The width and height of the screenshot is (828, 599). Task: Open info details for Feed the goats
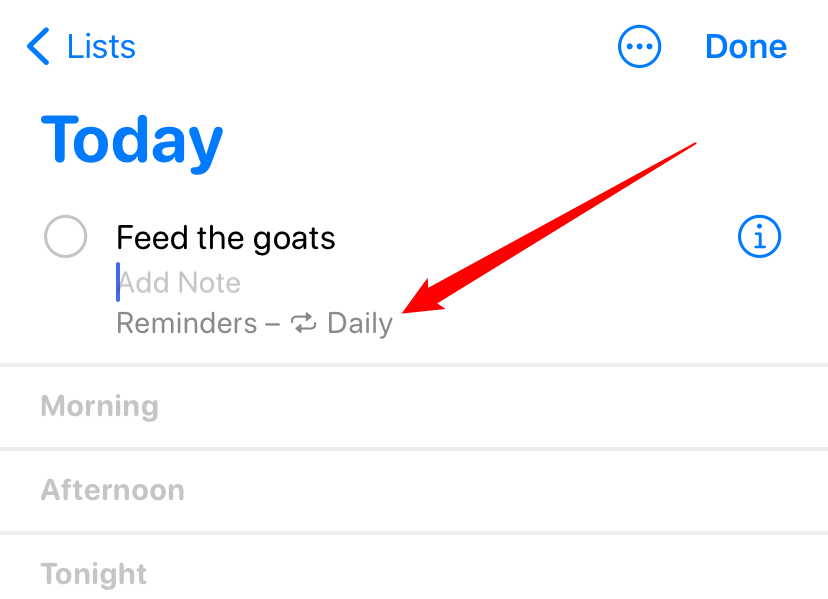[x=759, y=237]
